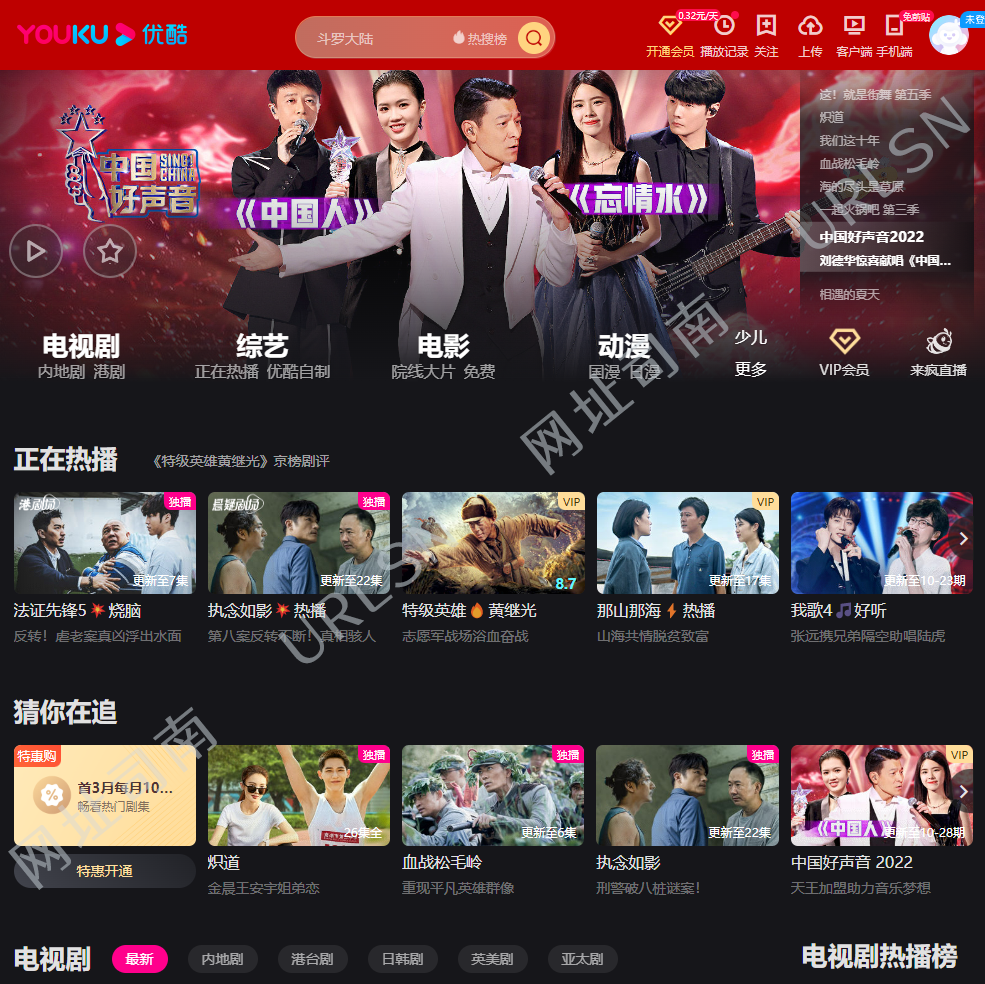Open 播放记录 watch history
Viewport: 985px width, 984px height.
coord(724,36)
